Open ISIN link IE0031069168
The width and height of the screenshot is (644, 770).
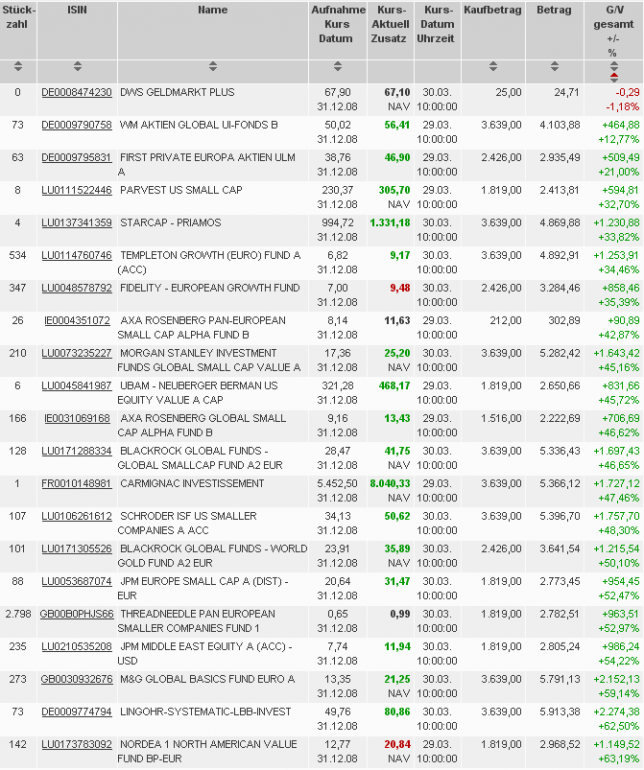pyautogui.click(x=76, y=418)
